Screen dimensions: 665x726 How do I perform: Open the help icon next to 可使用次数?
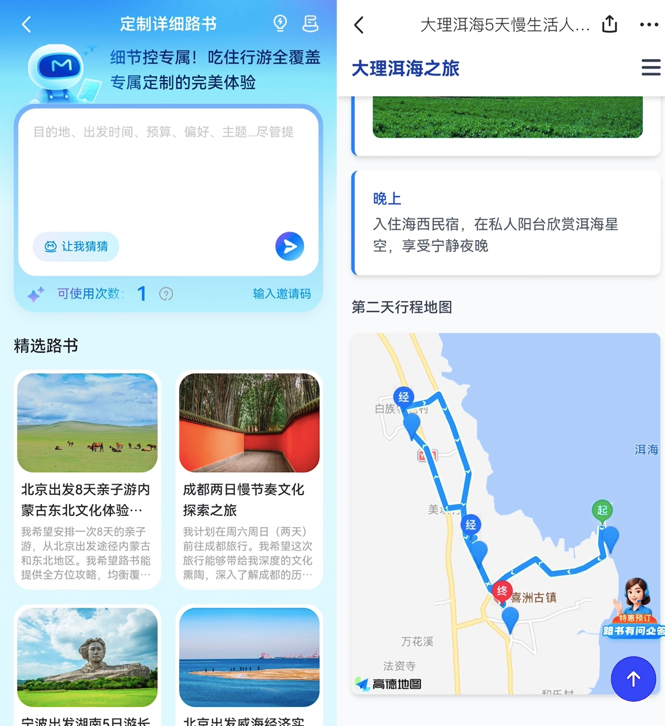pos(166,294)
